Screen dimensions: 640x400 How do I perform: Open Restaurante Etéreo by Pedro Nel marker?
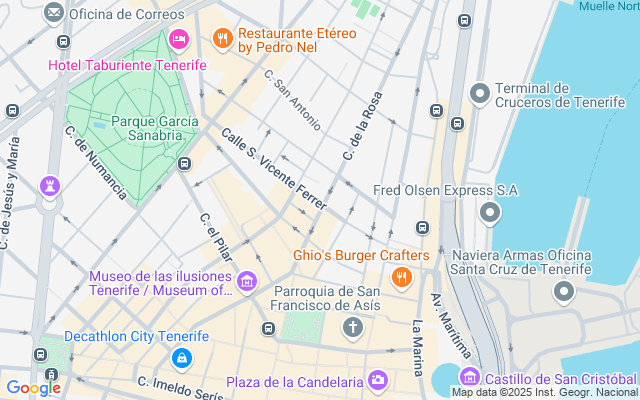point(222,39)
